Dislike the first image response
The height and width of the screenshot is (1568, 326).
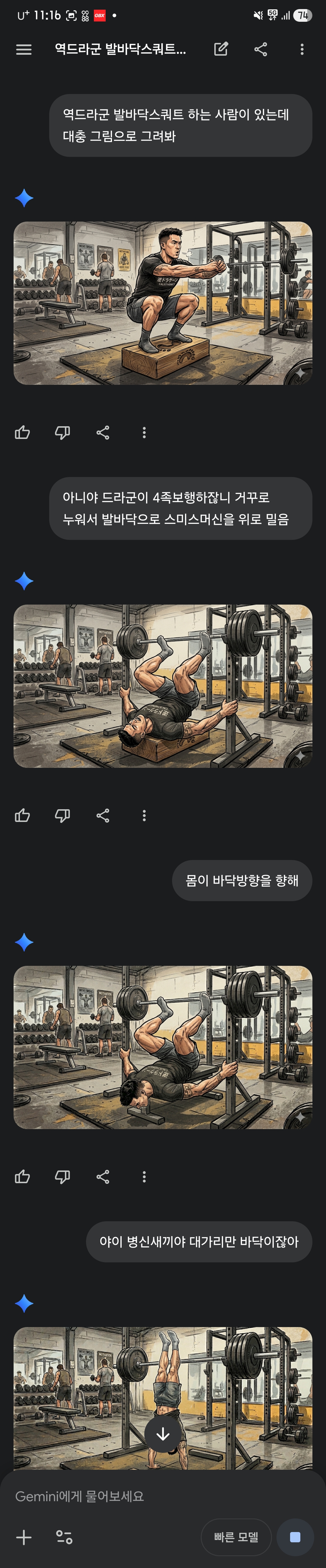[x=63, y=432]
